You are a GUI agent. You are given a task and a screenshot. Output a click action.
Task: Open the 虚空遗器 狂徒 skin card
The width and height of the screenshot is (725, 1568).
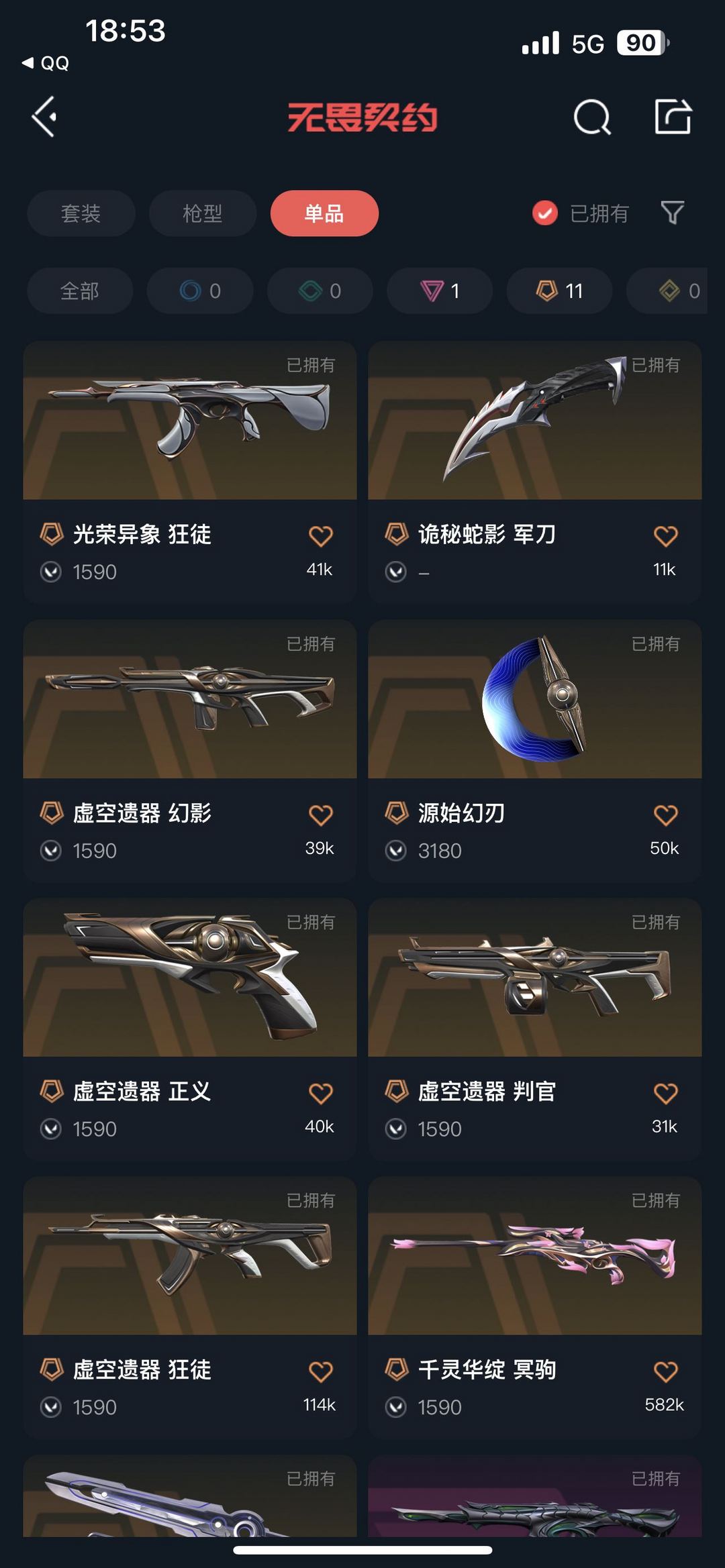(x=190, y=1308)
